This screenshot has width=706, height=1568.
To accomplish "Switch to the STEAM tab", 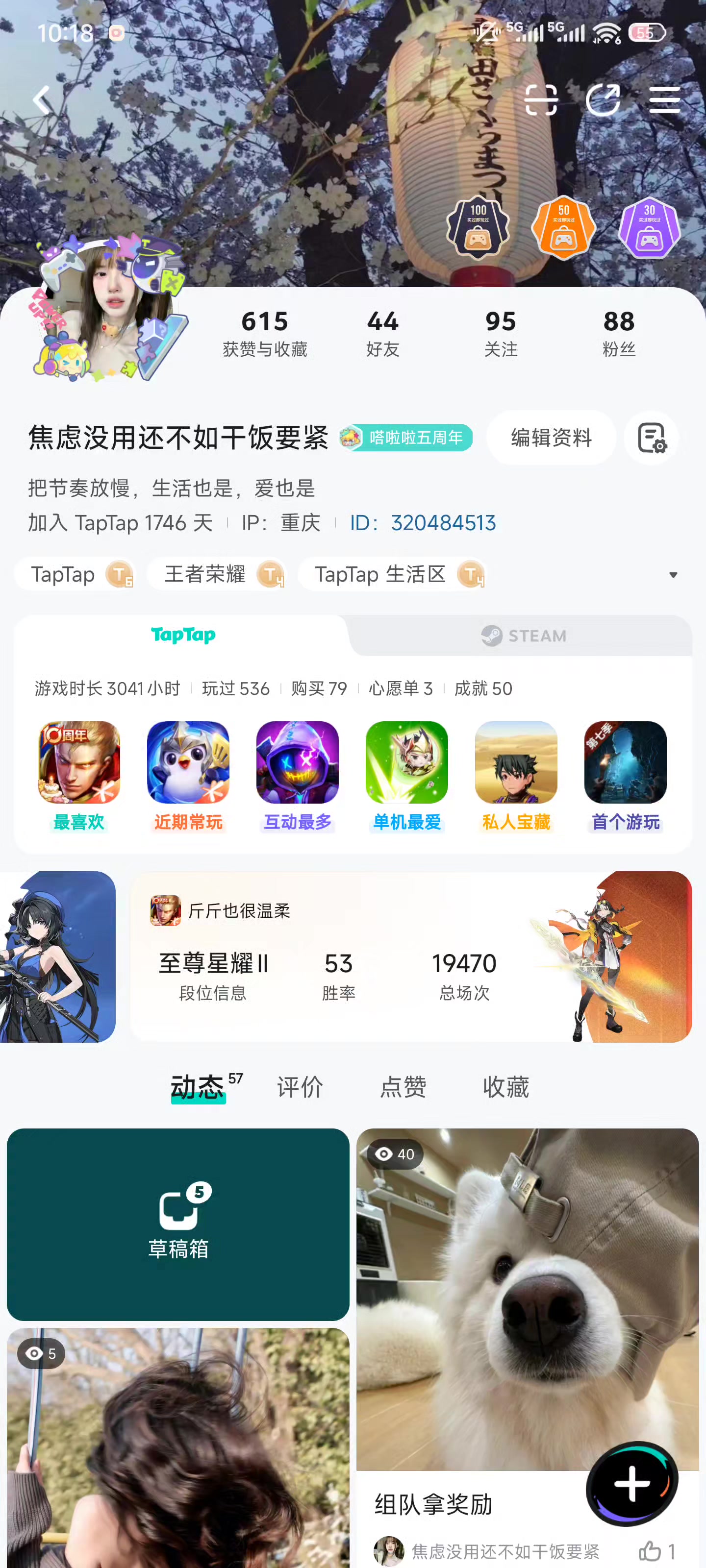I will 523,636.
